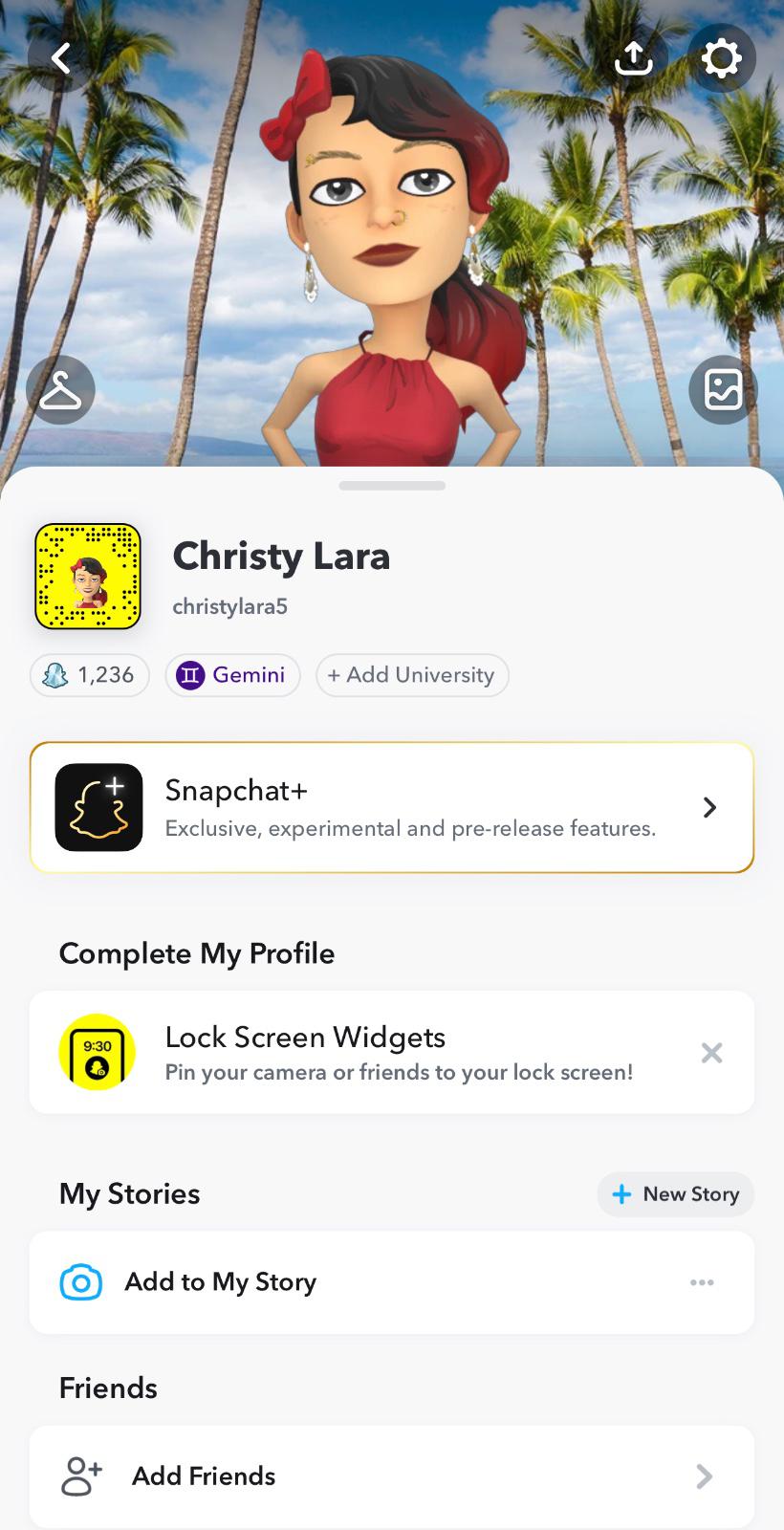Share the profile via upload icon
The image size is (784, 1530).
pyautogui.click(x=633, y=58)
